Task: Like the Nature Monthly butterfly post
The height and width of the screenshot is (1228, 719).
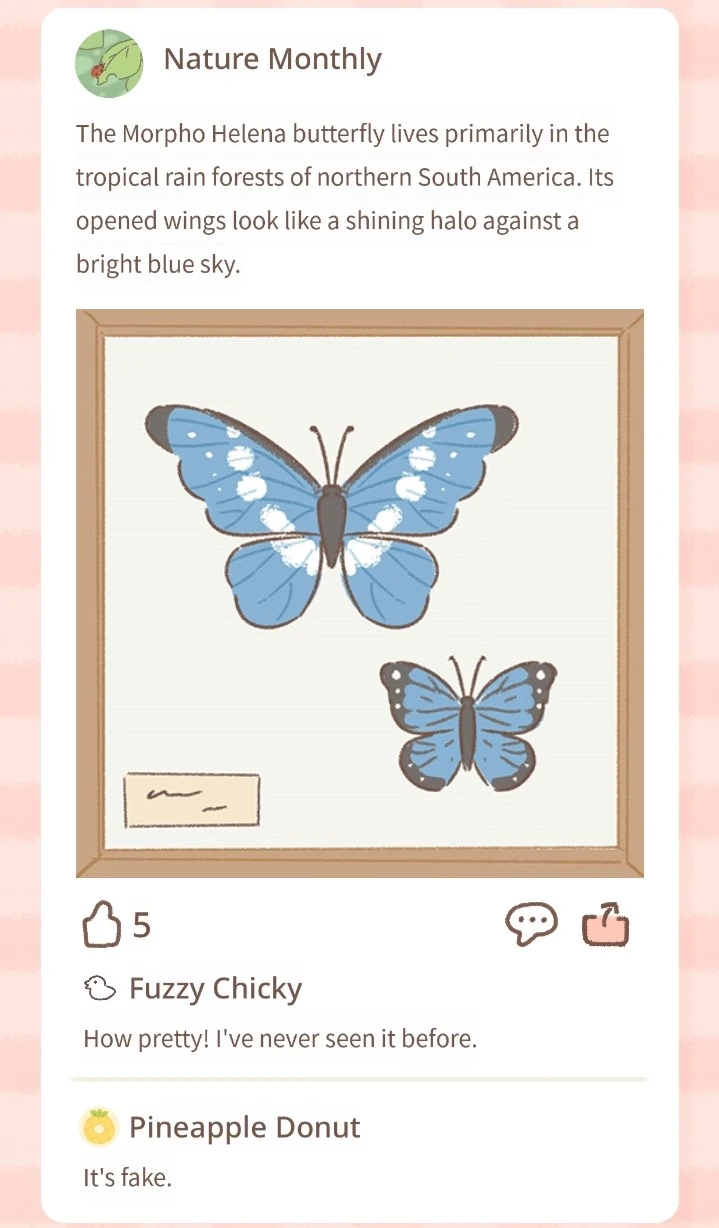Action: (x=101, y=925)
